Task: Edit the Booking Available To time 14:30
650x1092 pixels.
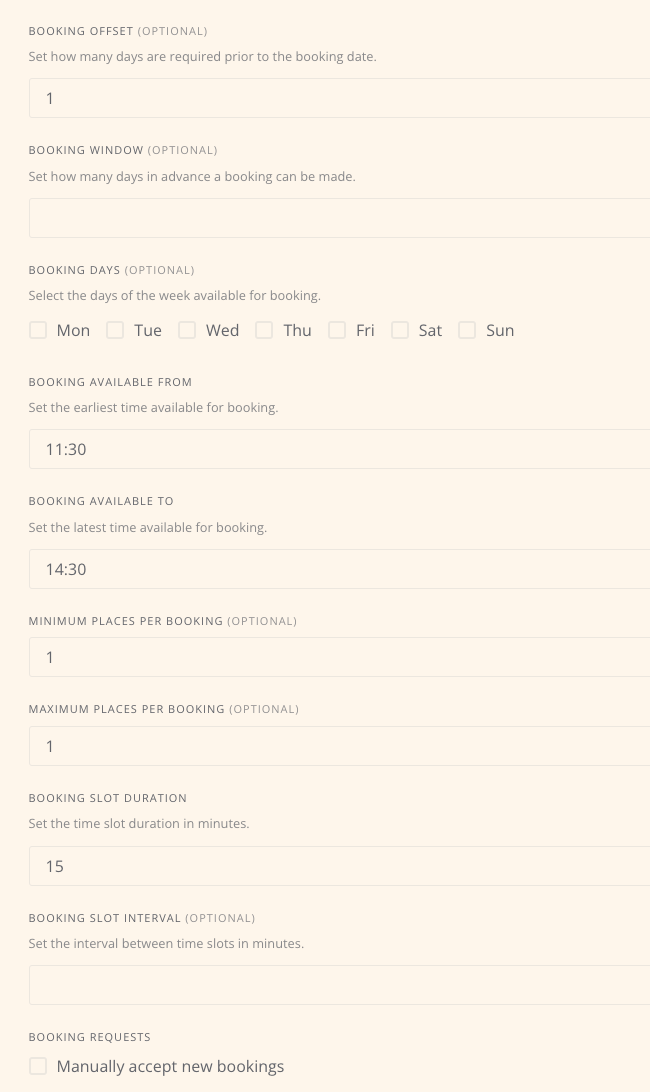Action: point(340,569)
